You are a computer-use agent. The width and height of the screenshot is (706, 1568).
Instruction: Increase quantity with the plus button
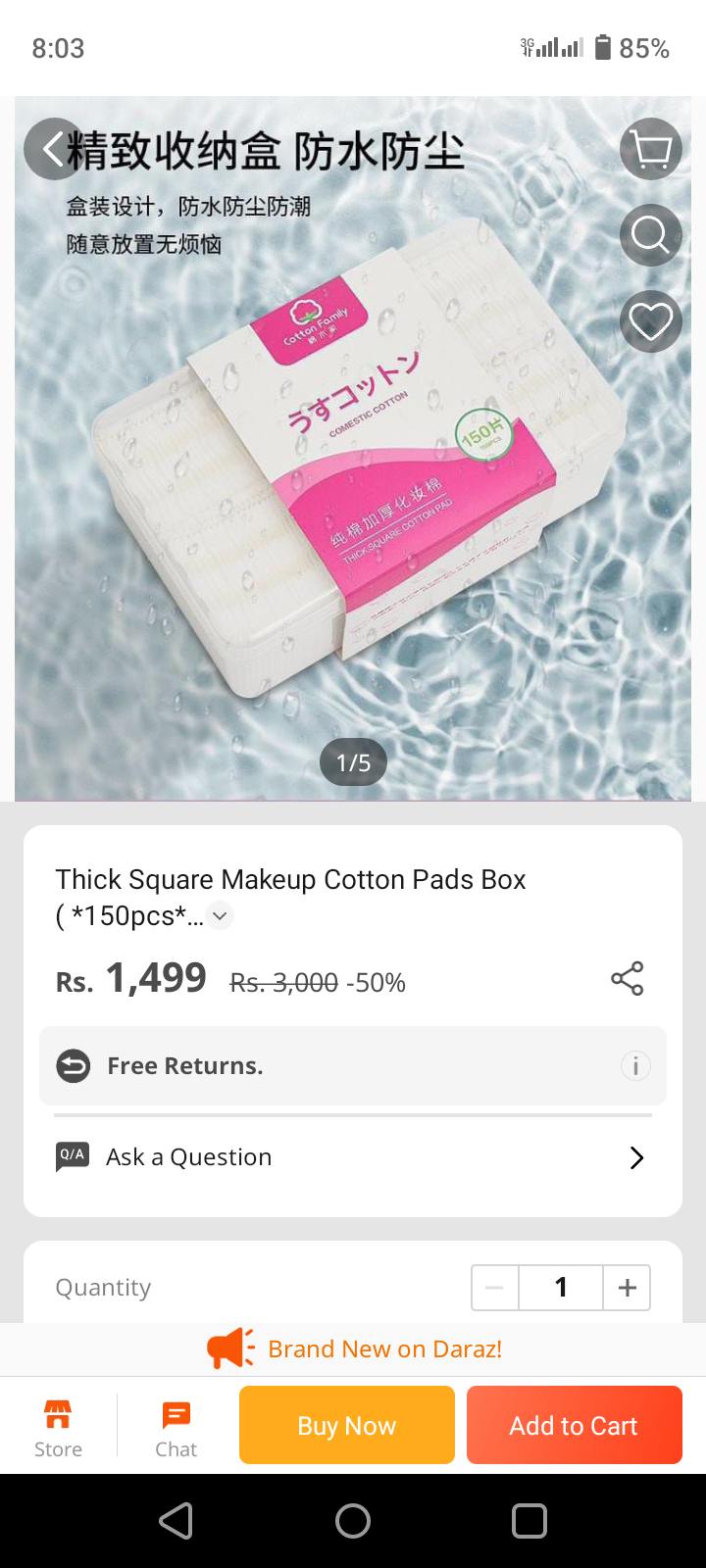coord(627,1288)
